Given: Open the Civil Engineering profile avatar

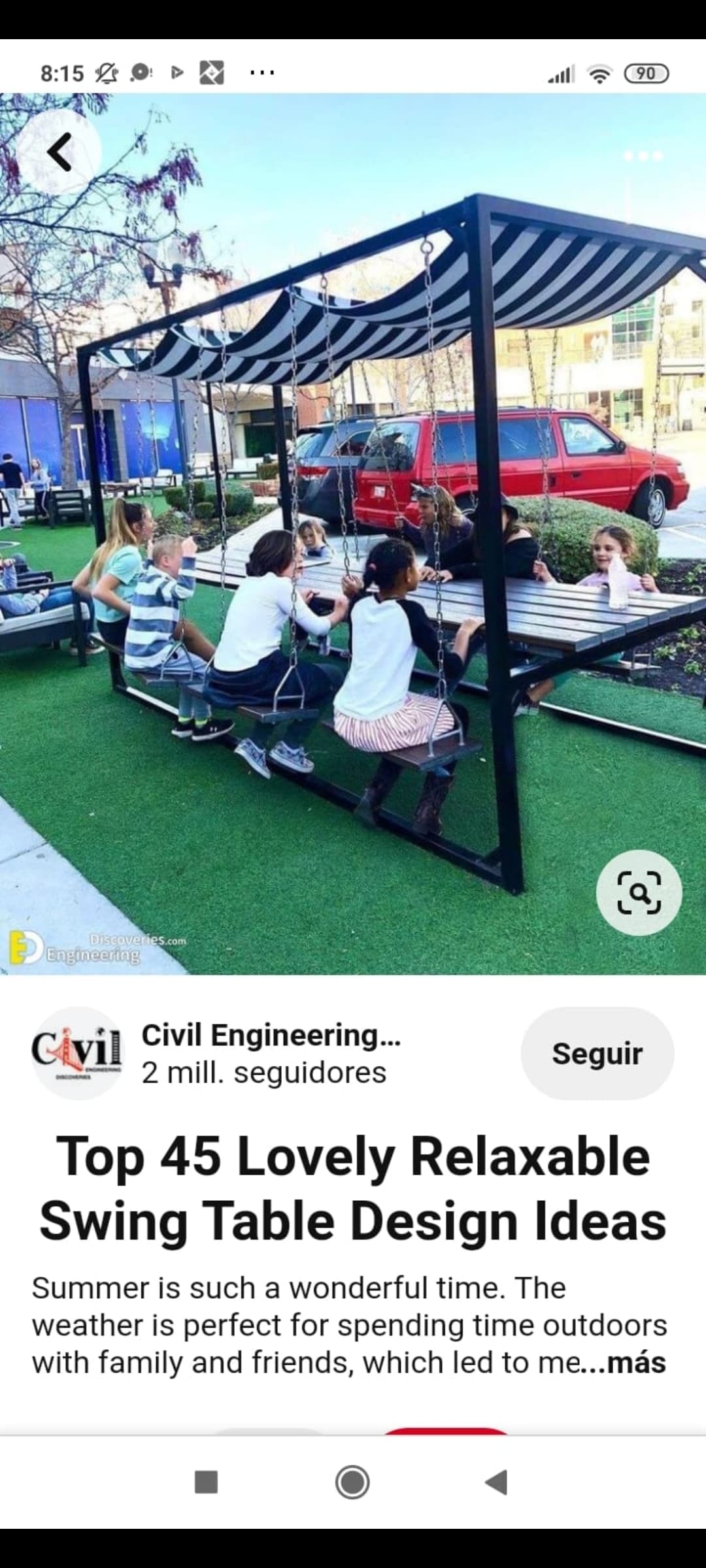Looking at the screenshot, I should (x=78, y=1053).
